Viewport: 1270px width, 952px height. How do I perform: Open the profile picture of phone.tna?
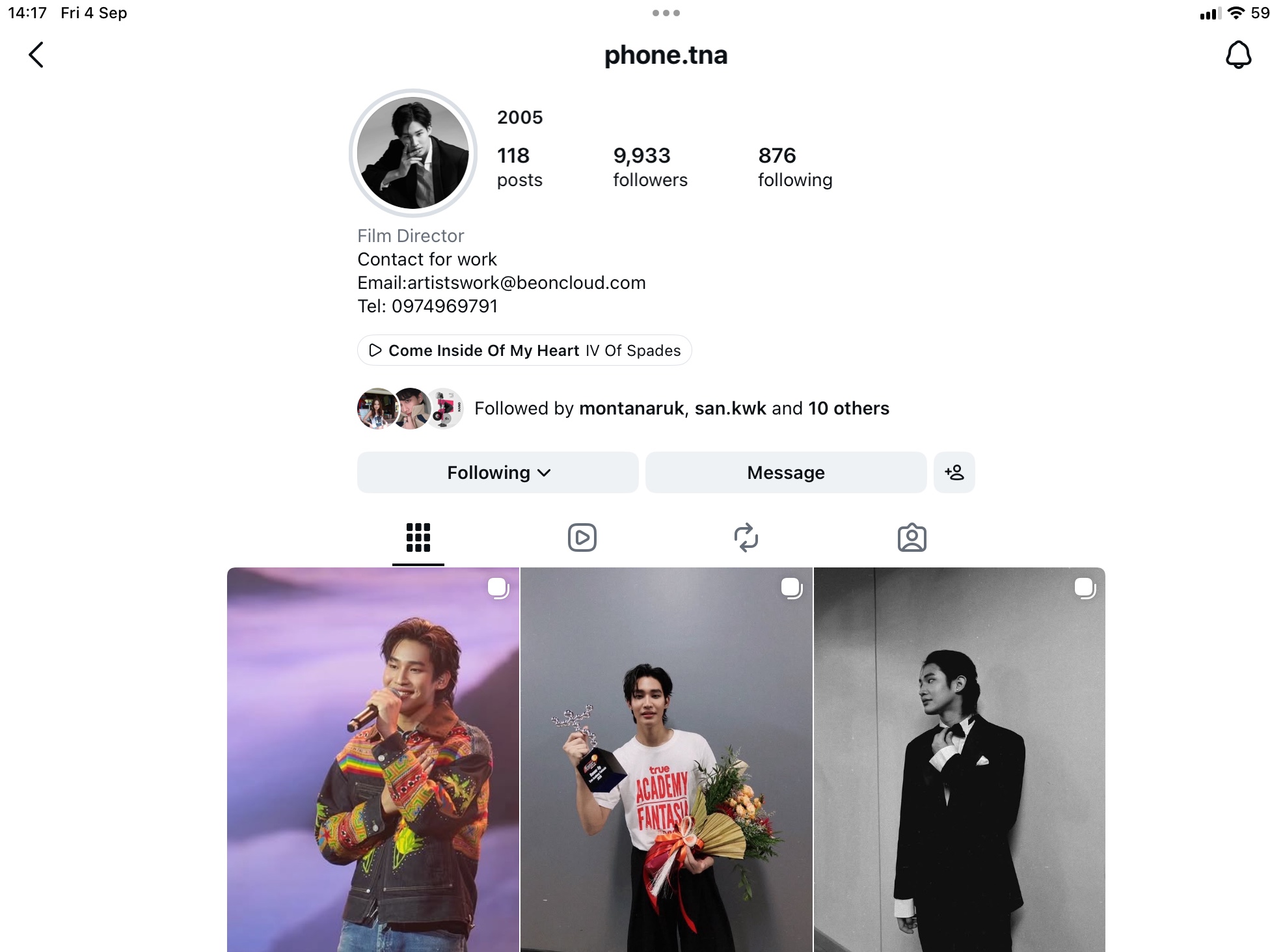pyautogui.click(x=413, y=153)
